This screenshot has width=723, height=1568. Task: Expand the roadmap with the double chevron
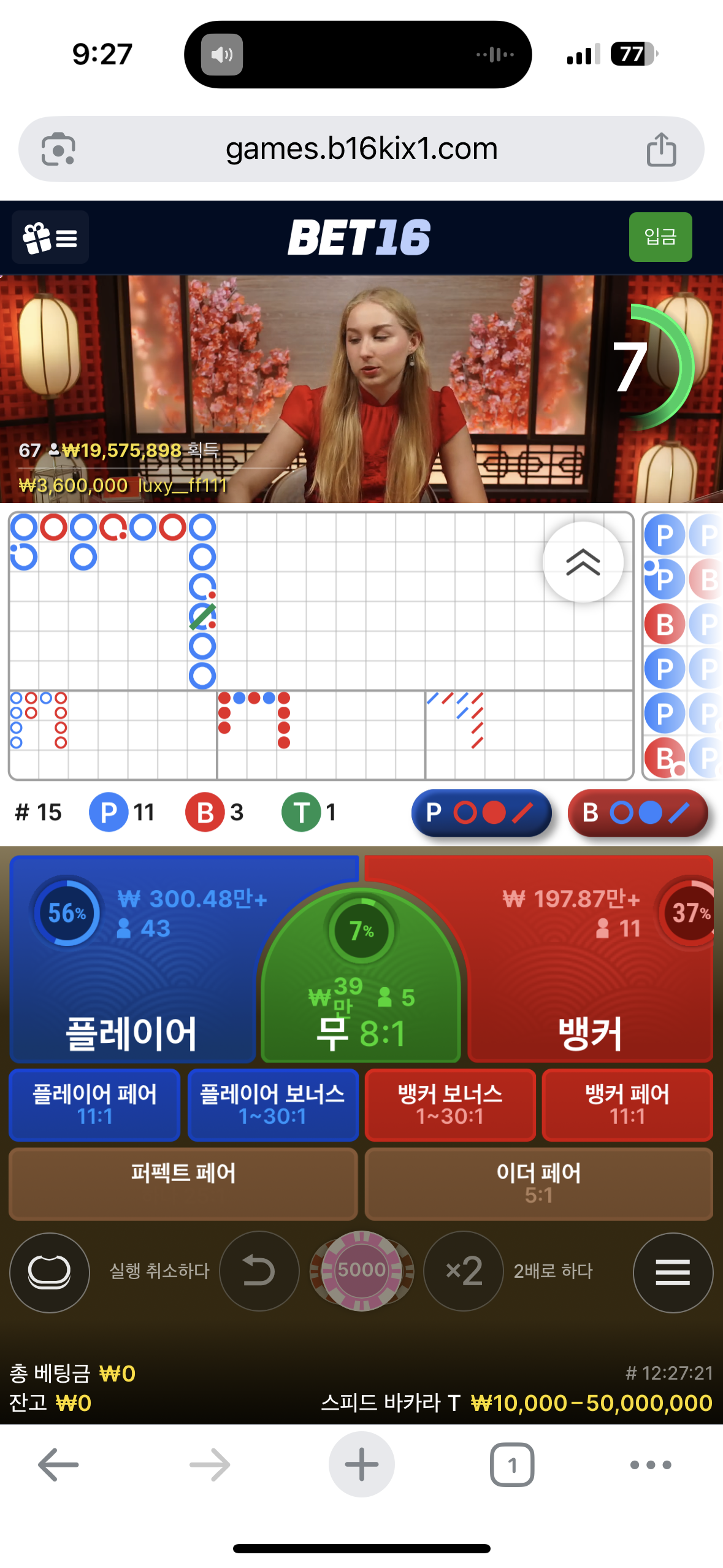click(583, 562)
